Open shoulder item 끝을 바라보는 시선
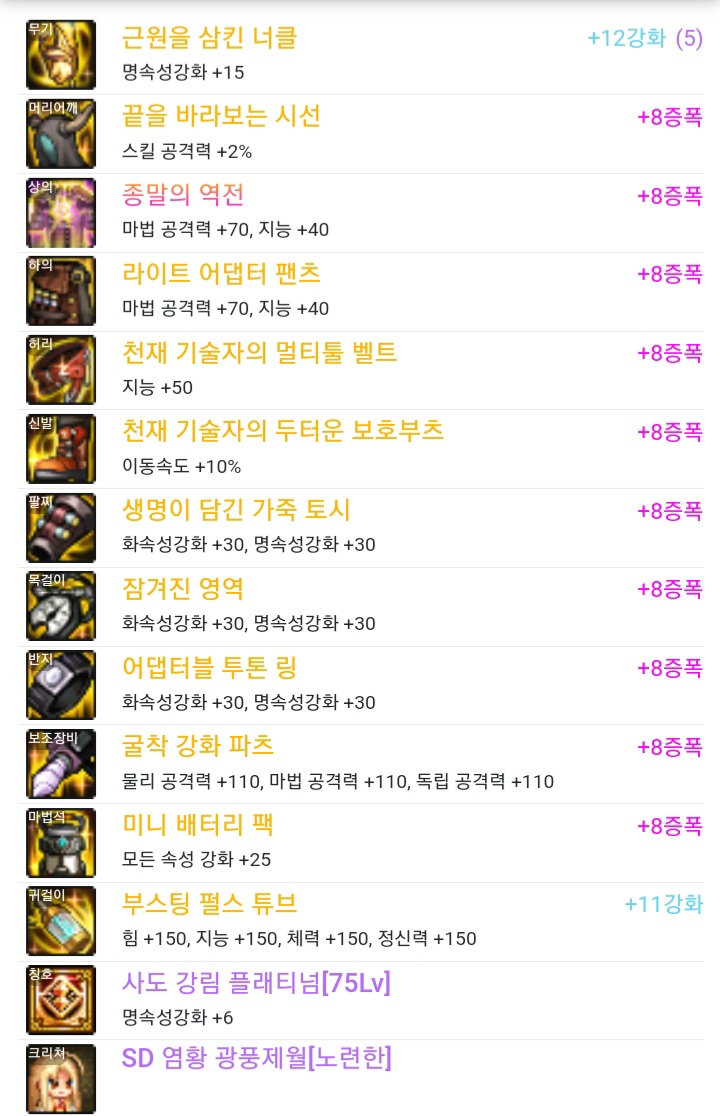Screen dimensions: 720x1116 [x=221, y=116]
